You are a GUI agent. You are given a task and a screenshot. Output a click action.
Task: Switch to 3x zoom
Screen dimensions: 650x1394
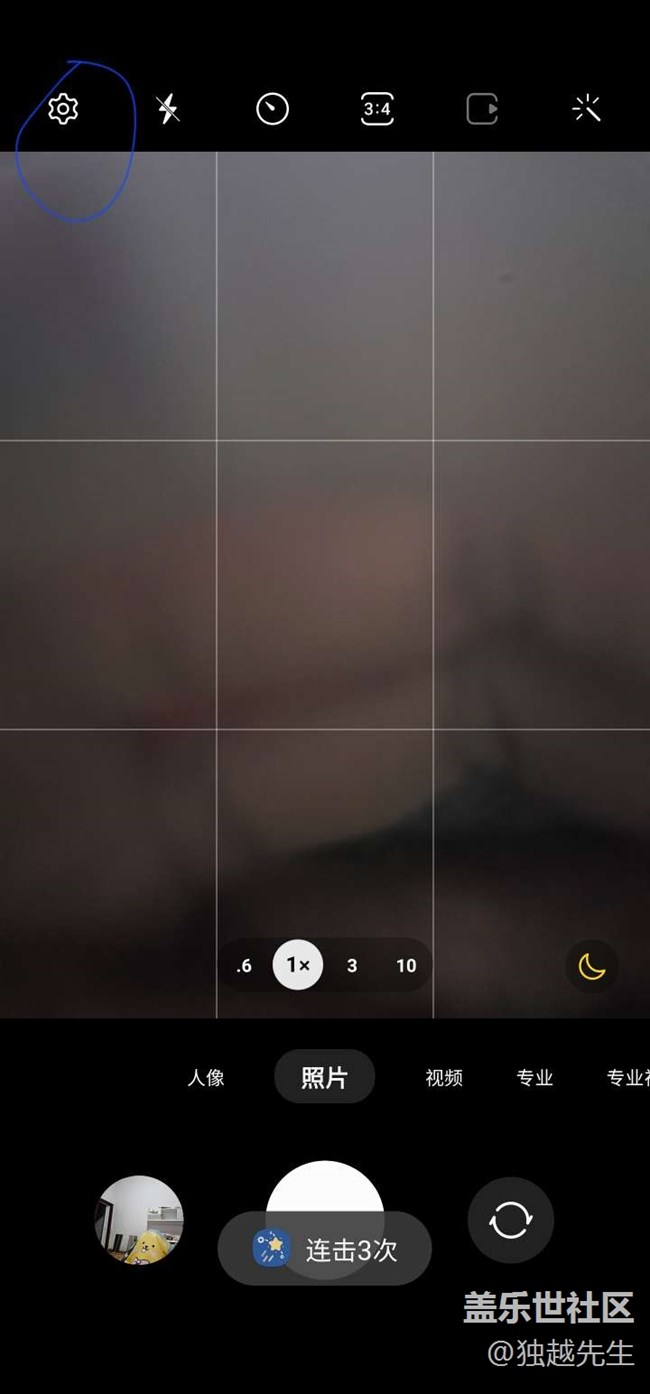point(352,965)
